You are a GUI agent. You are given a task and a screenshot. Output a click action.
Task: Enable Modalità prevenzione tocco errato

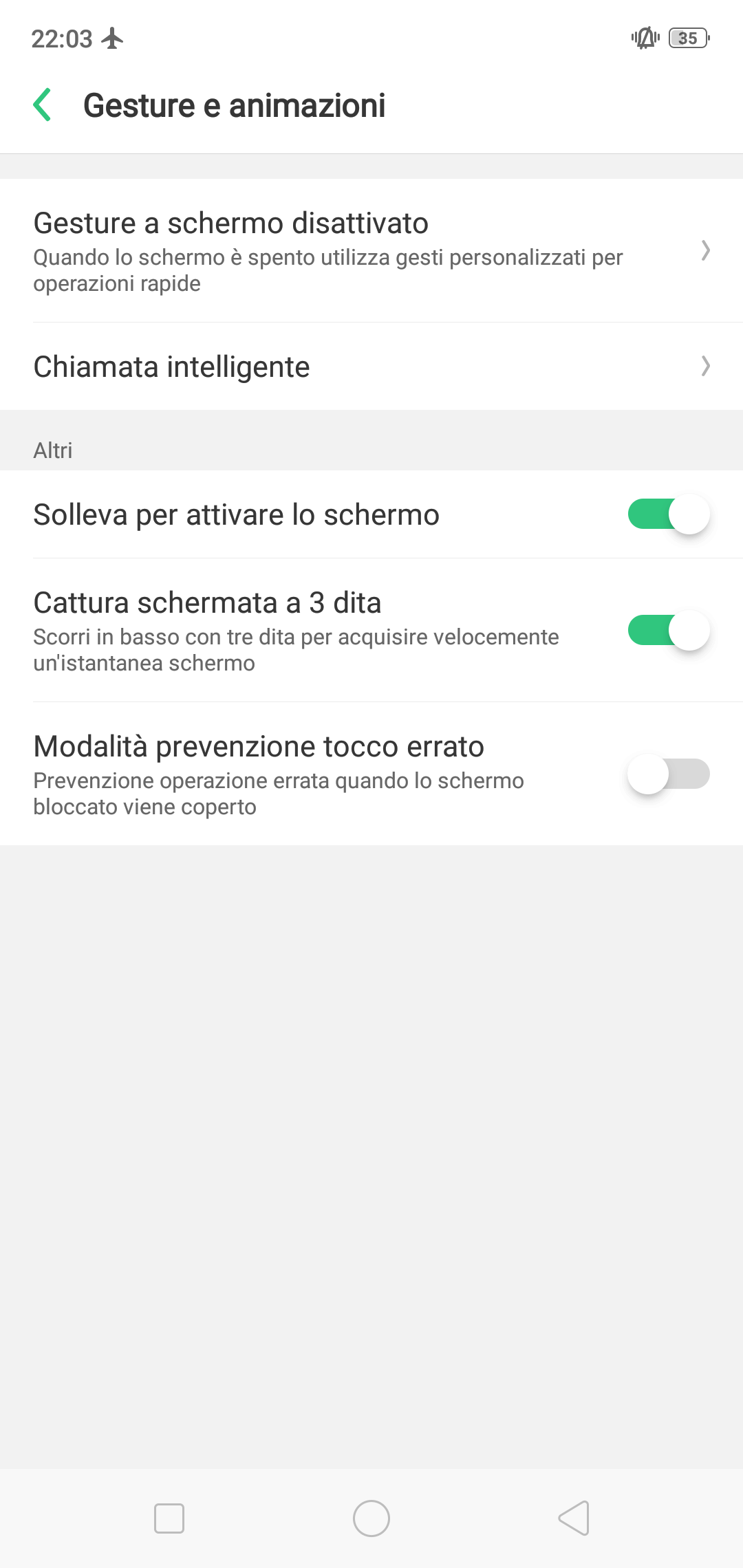pyautogui.click(x=668, y=774)
